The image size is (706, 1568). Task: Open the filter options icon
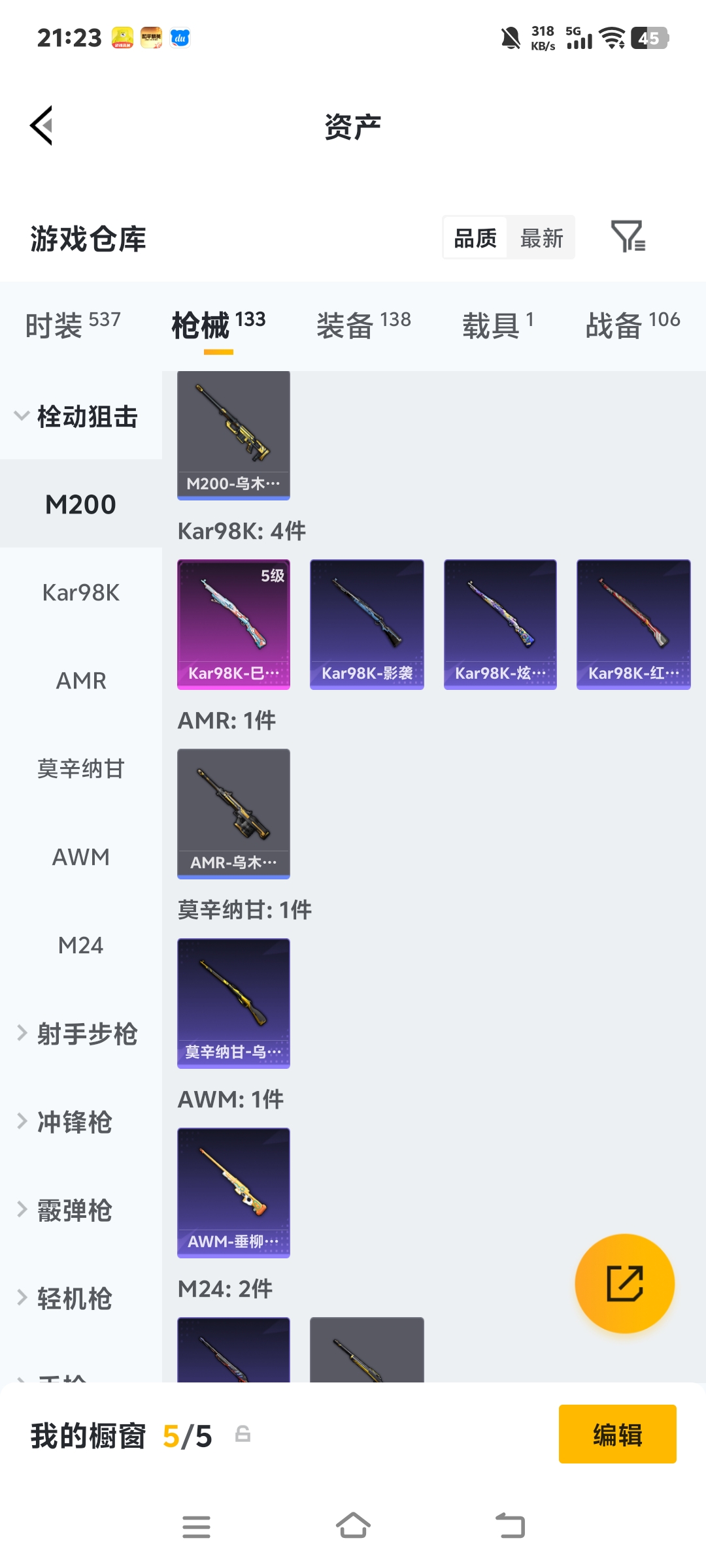[x=630, y=238]
